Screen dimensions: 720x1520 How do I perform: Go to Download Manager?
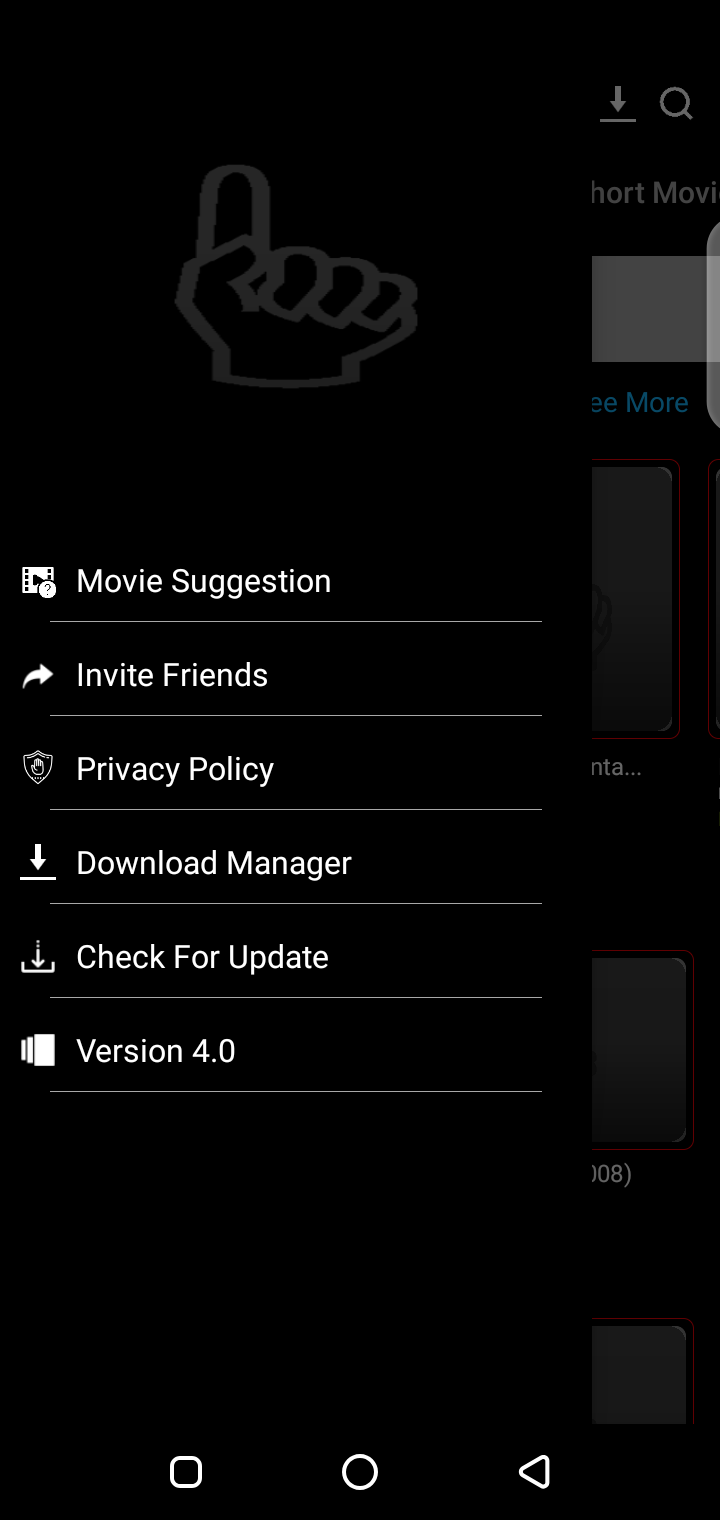pyautogui.click(x=214, y=863)
